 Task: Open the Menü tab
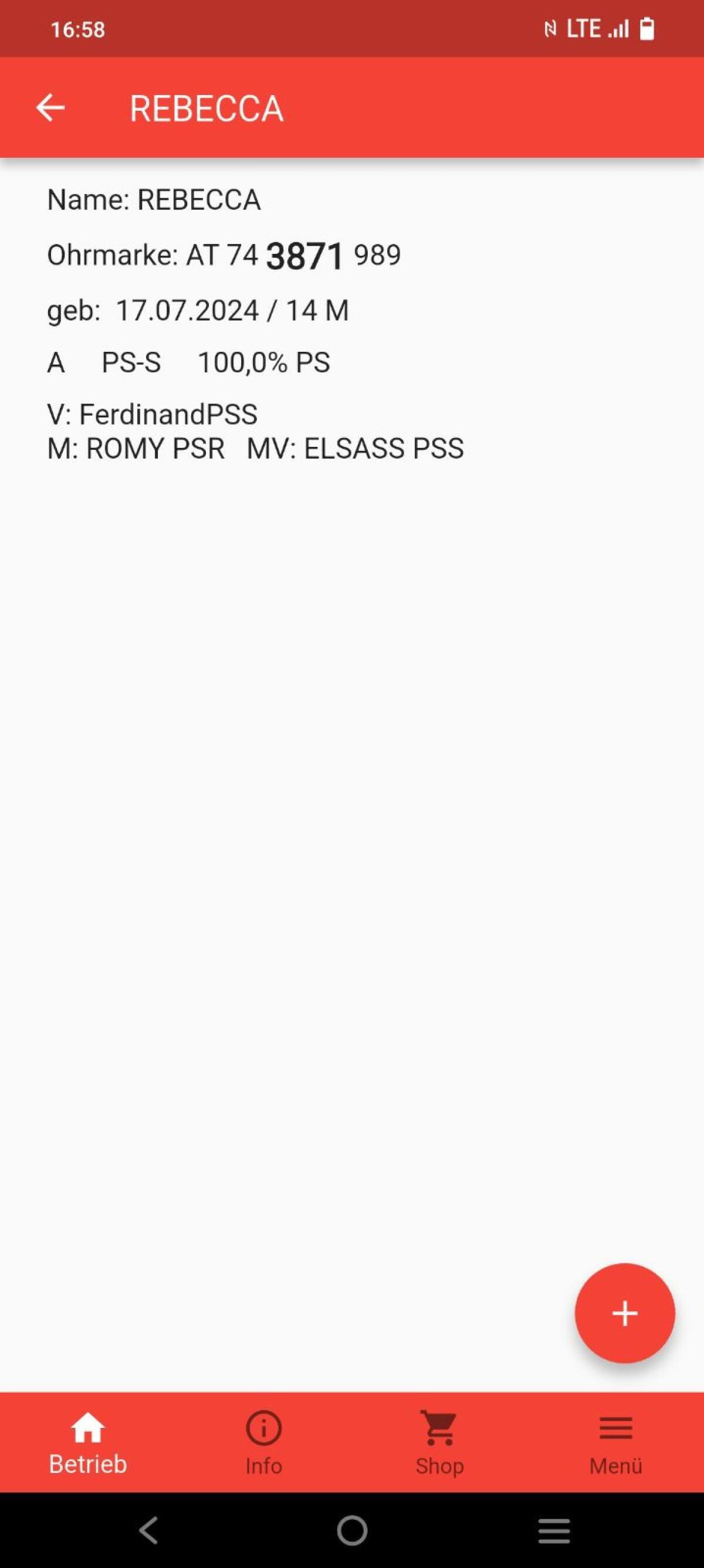click(615, 1443)
